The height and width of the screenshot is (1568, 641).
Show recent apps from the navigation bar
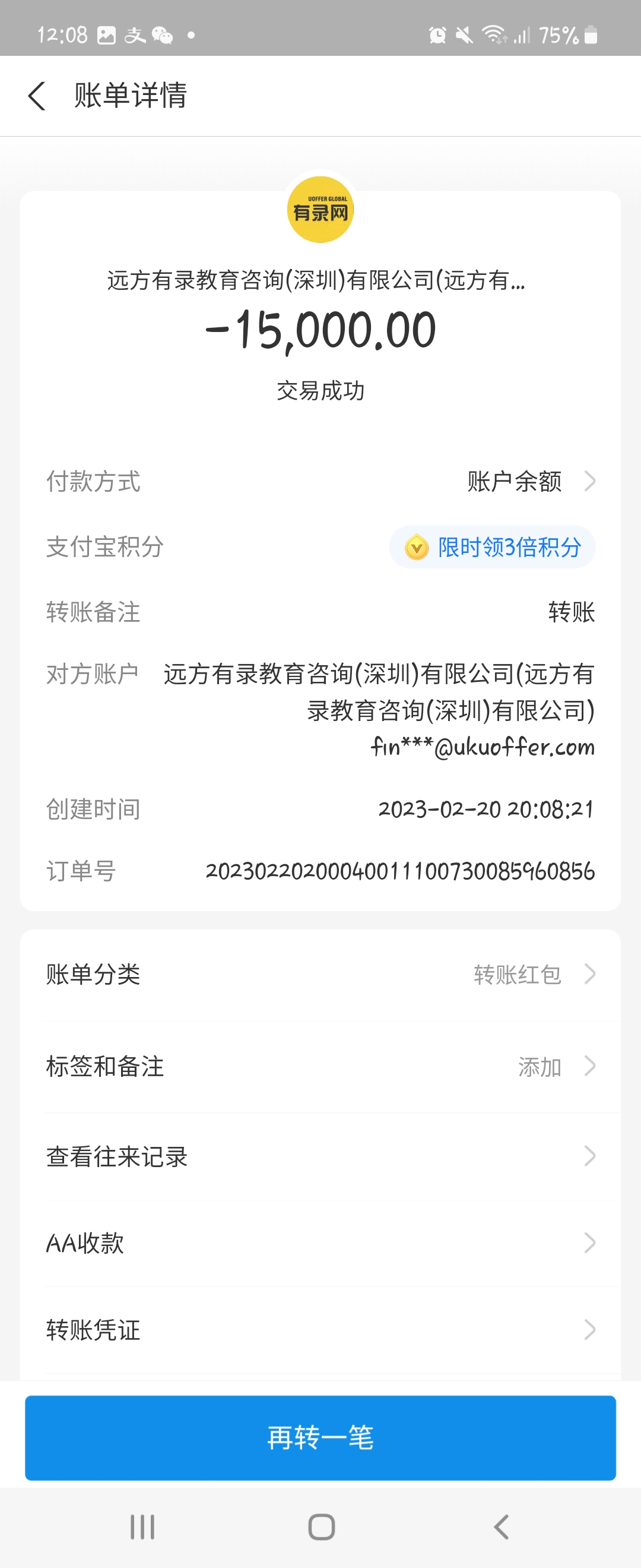(x=142, y=1526)
